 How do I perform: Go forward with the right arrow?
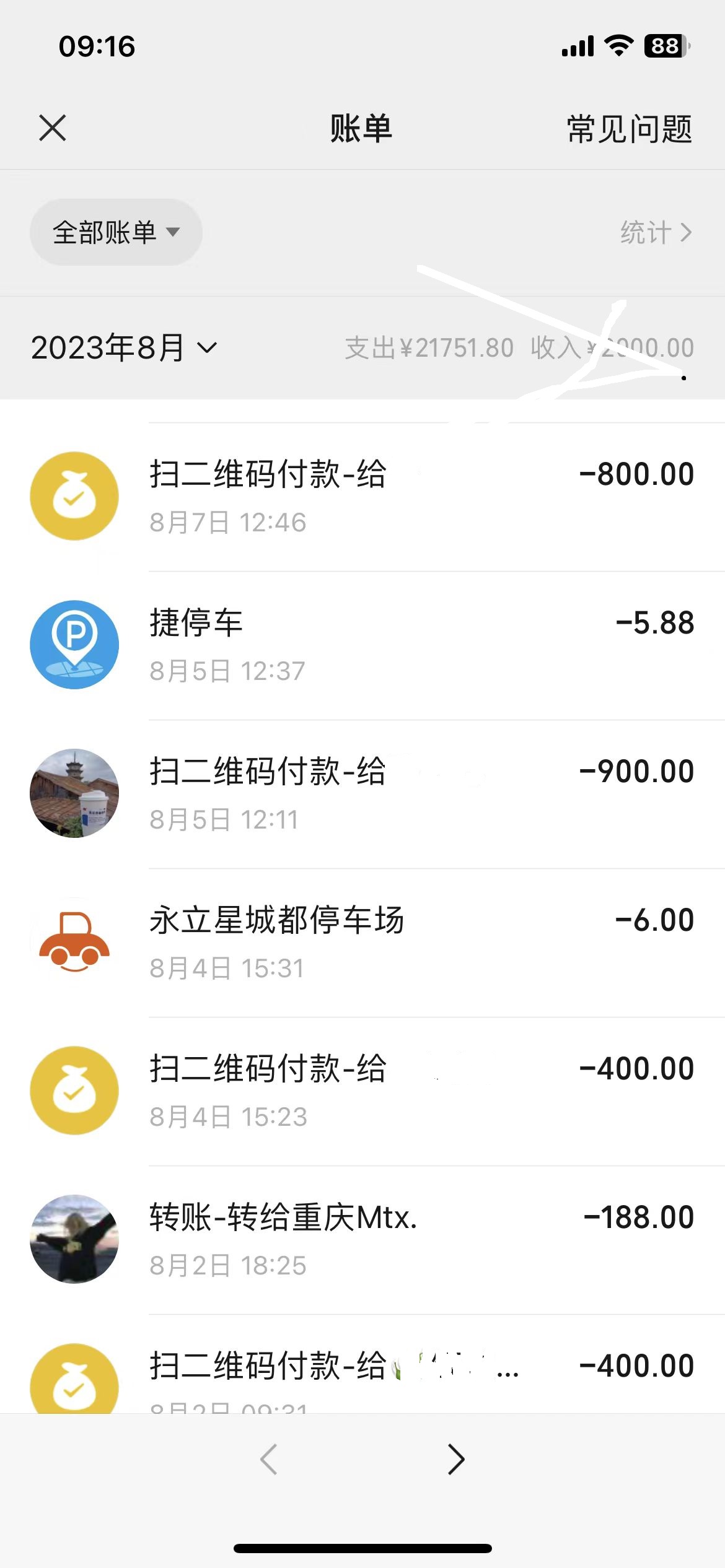pyautogui.click(x=456, y=1459)
